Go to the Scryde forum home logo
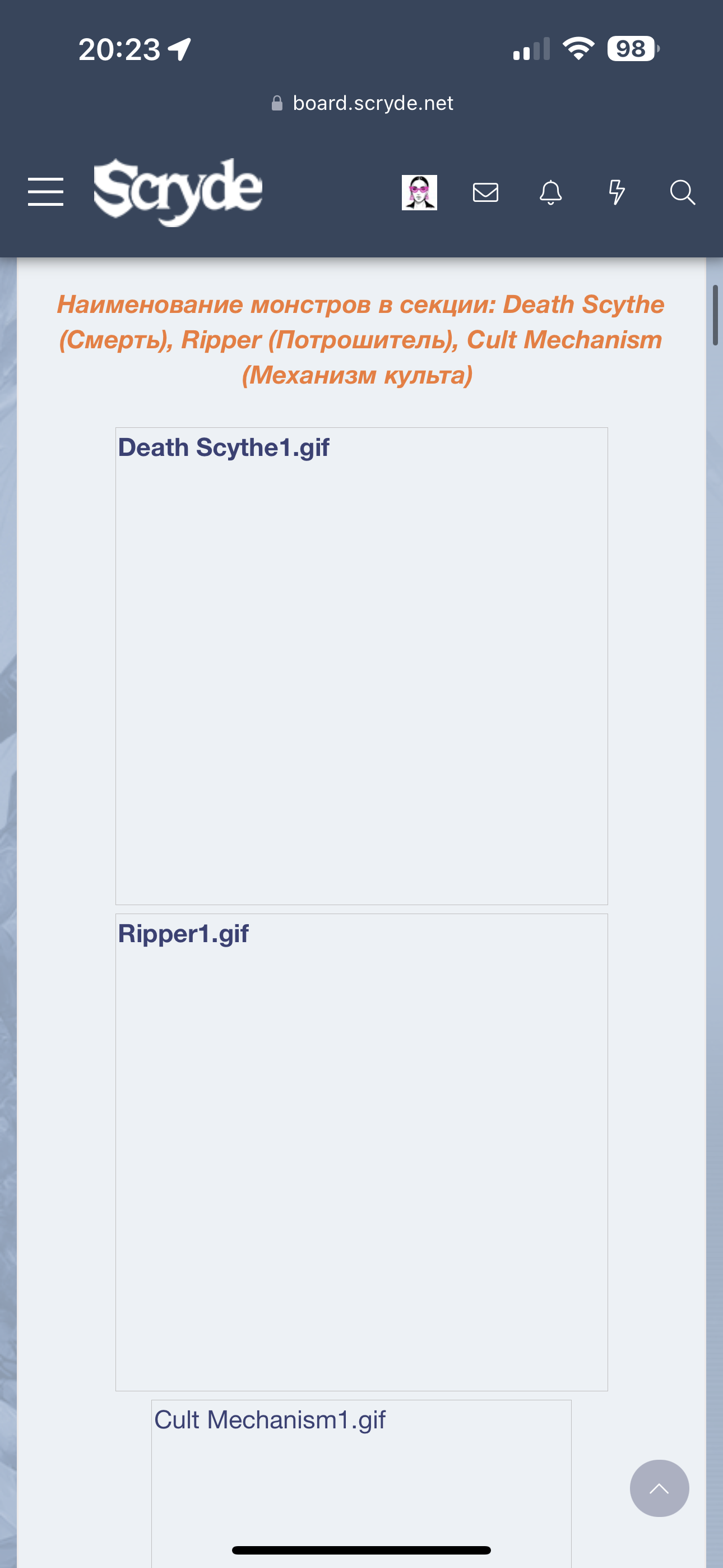This screenshot has height=1568, width=723. point(178,192)
